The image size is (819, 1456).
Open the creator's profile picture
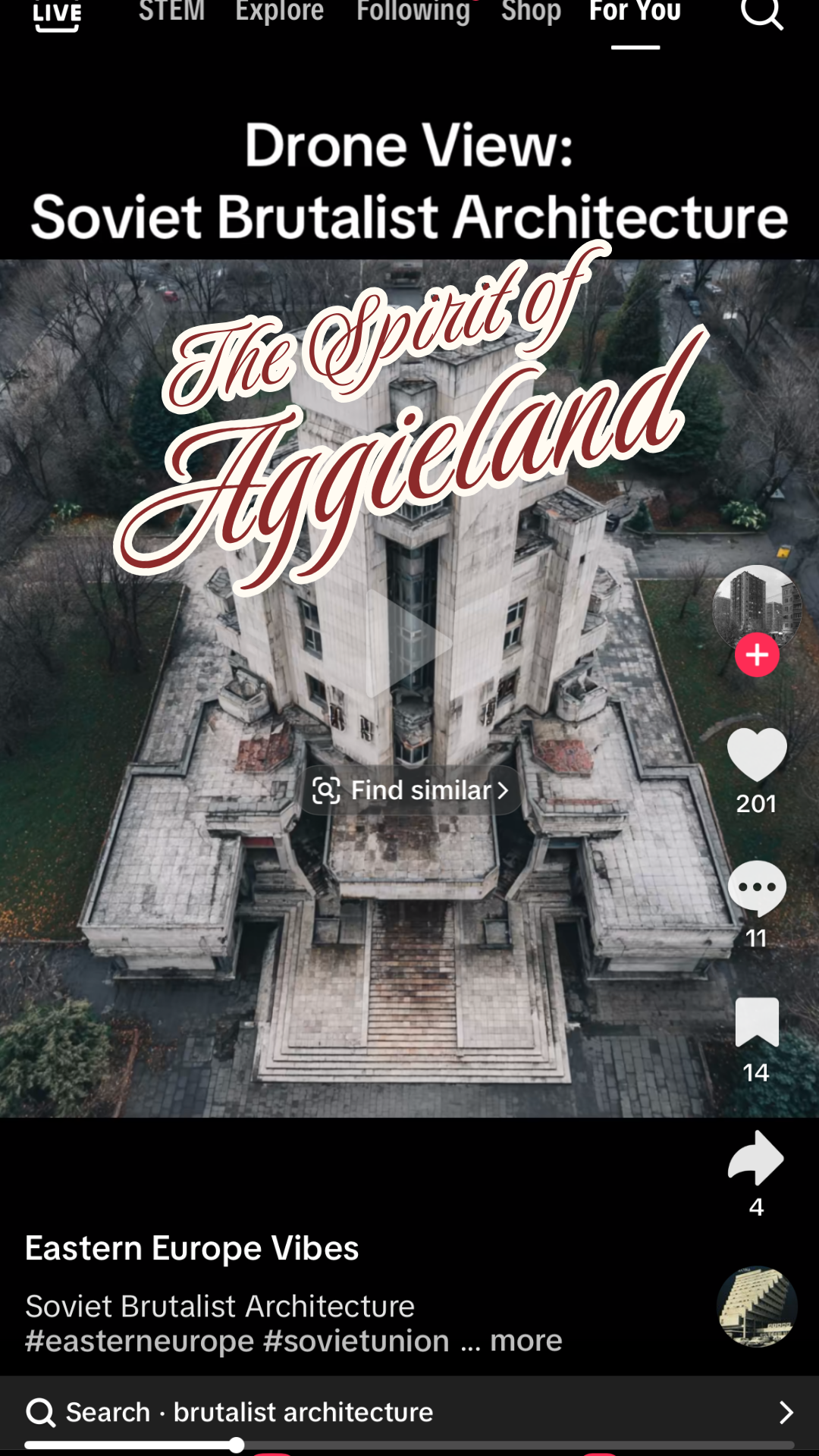click(x=757, y=608)
